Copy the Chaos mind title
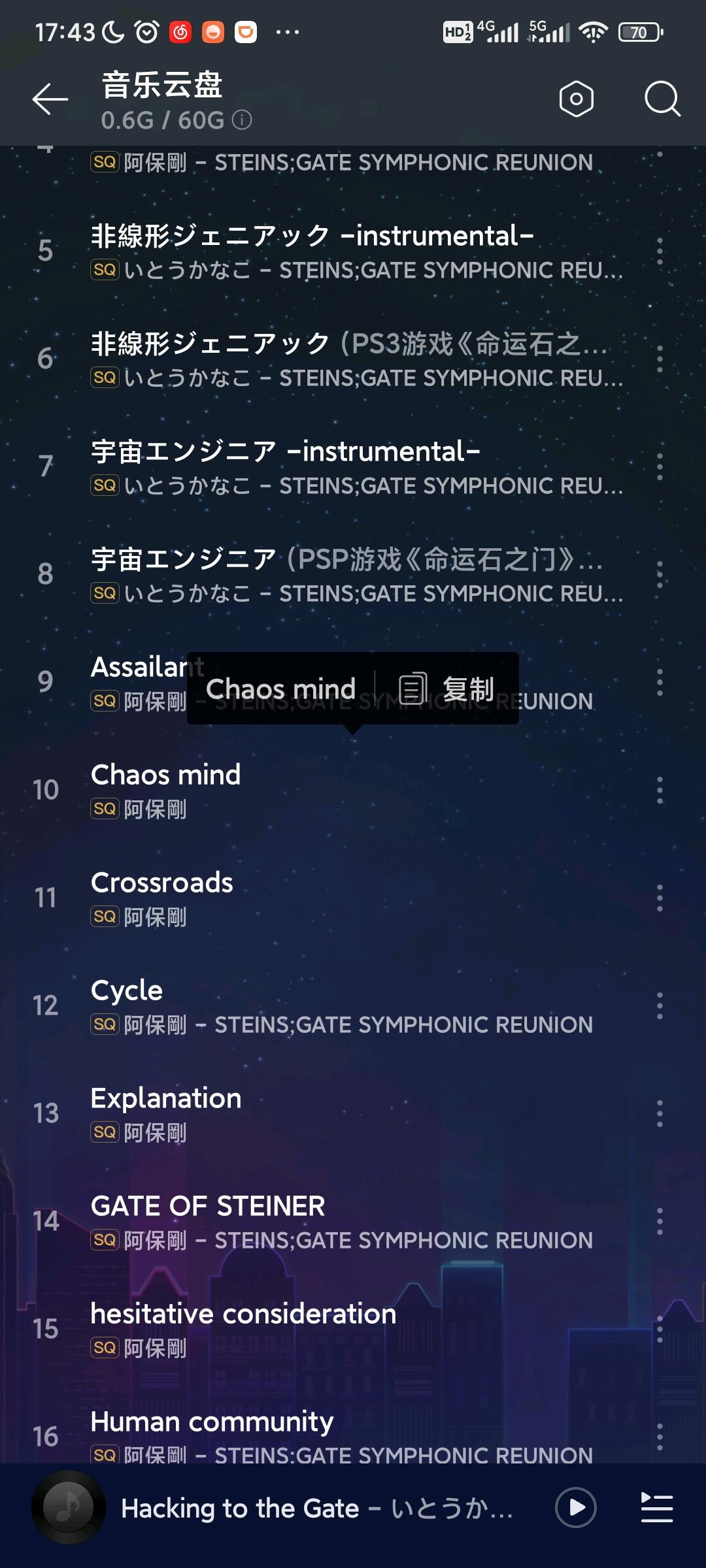 [447, 689]
